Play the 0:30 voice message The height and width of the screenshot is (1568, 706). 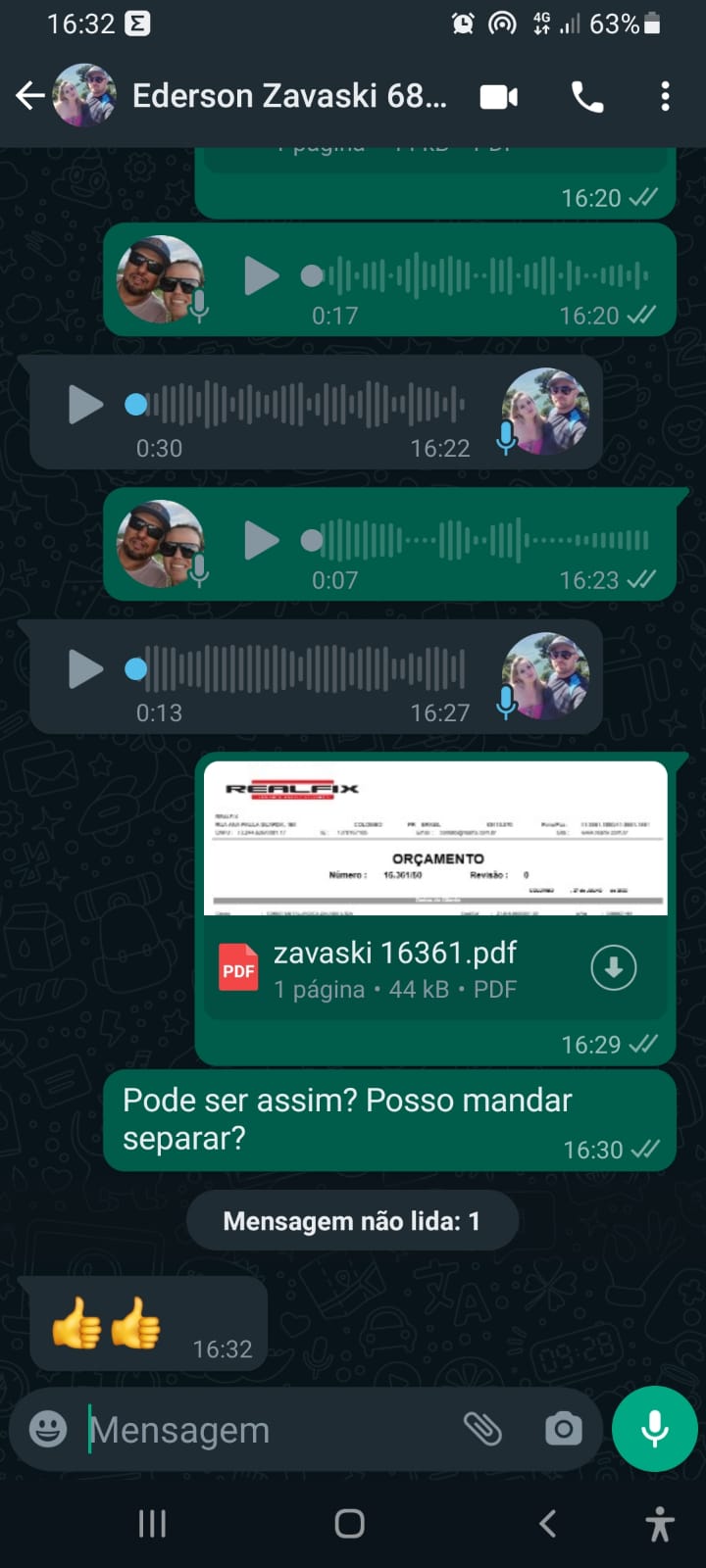(85, 404)
